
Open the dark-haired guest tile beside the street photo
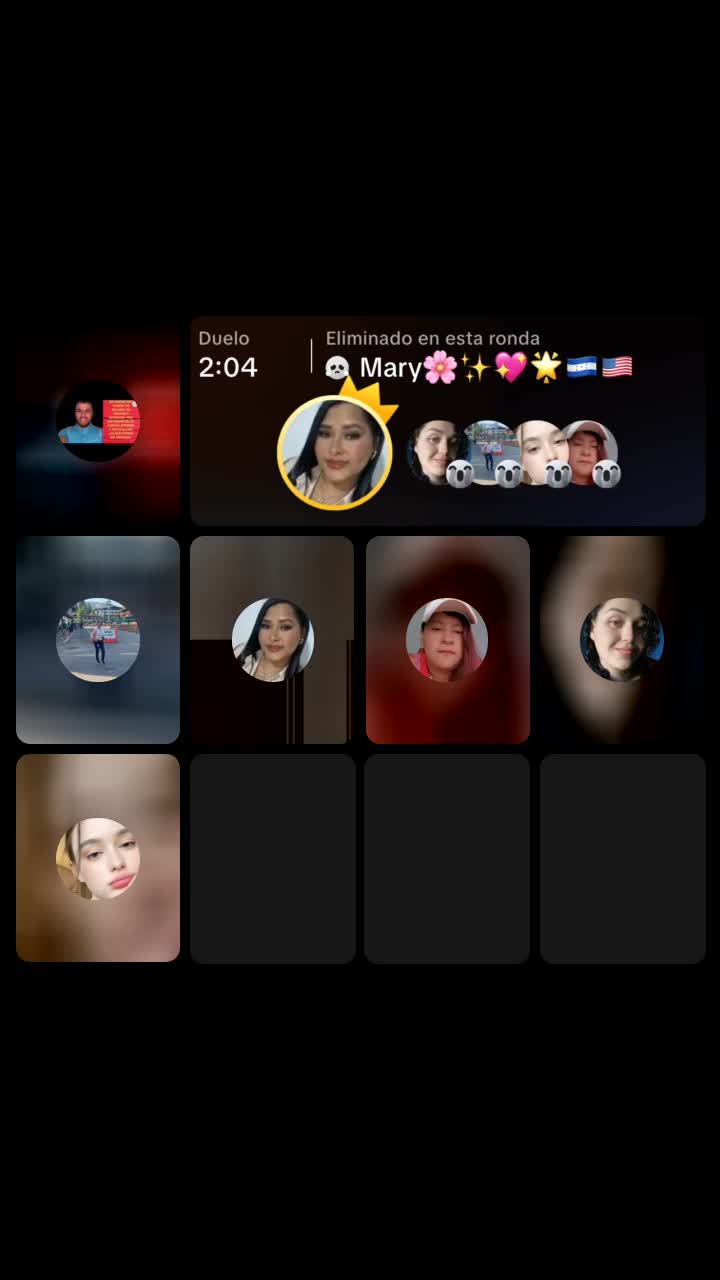[272, 640]
